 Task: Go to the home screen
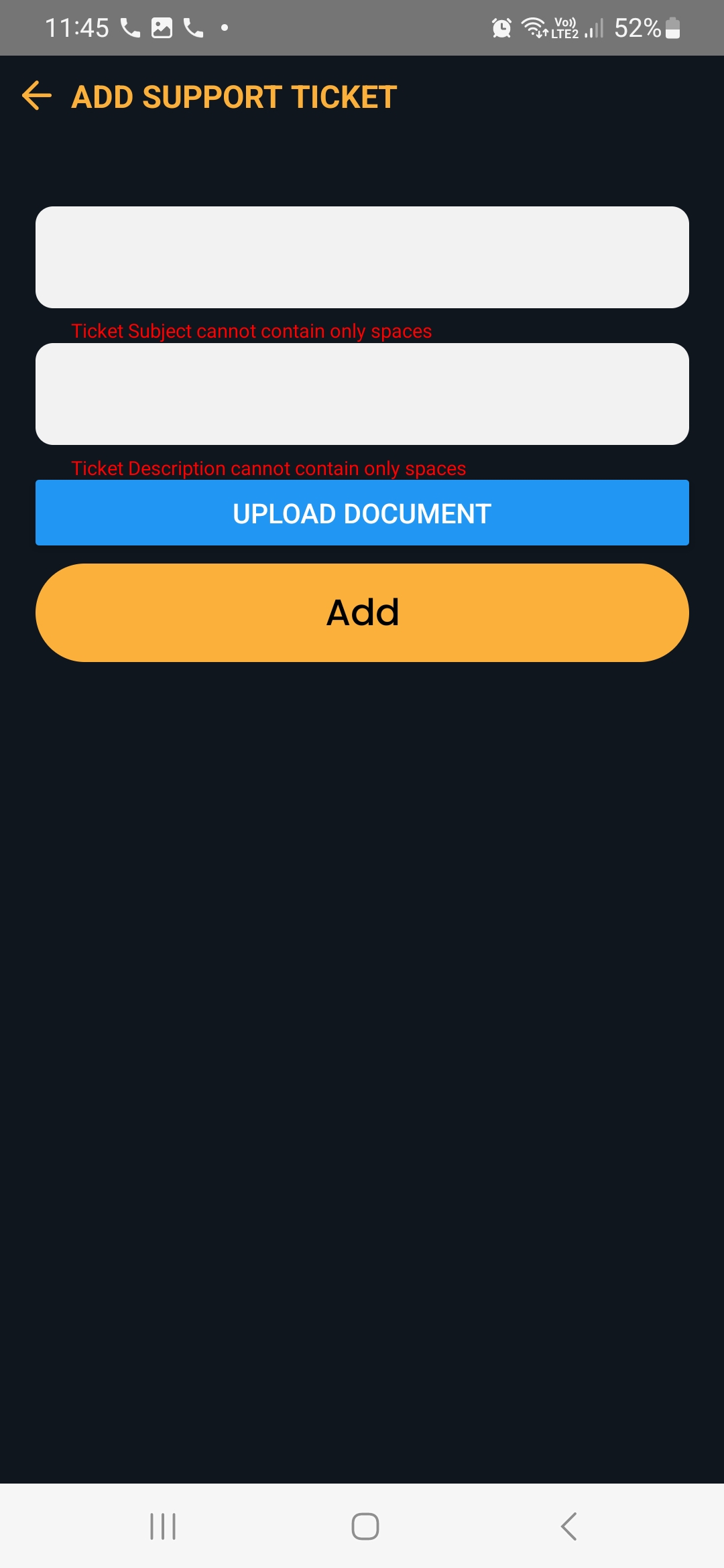click(365, 1526)
